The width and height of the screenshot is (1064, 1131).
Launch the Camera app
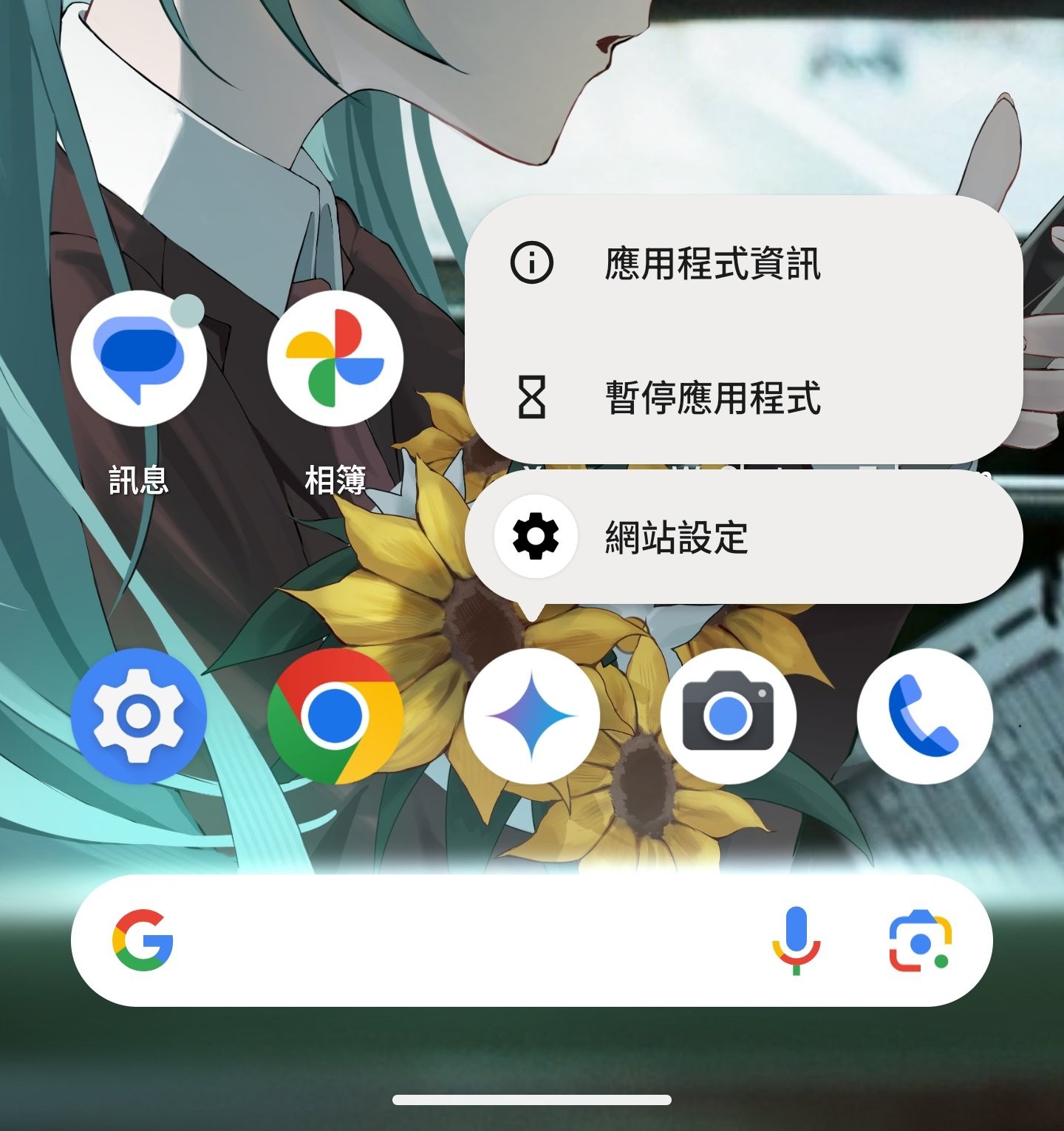(x=728, y=716)
